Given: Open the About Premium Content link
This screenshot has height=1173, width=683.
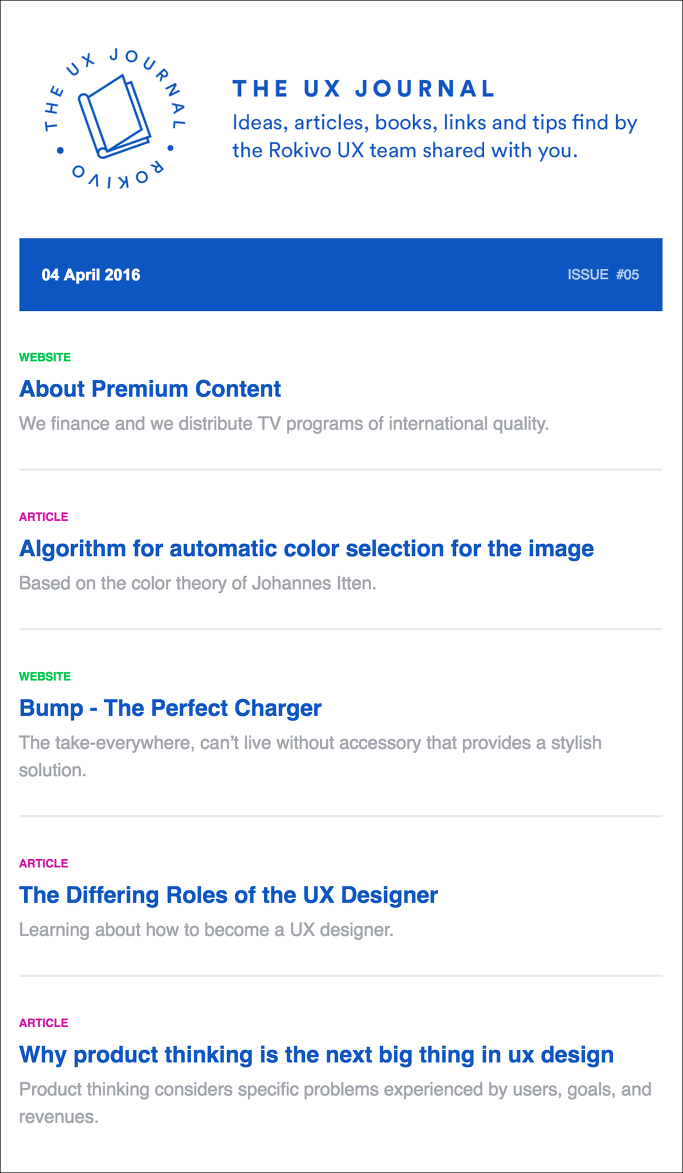Looking at the screenshot, I should (x=150, y=389).
